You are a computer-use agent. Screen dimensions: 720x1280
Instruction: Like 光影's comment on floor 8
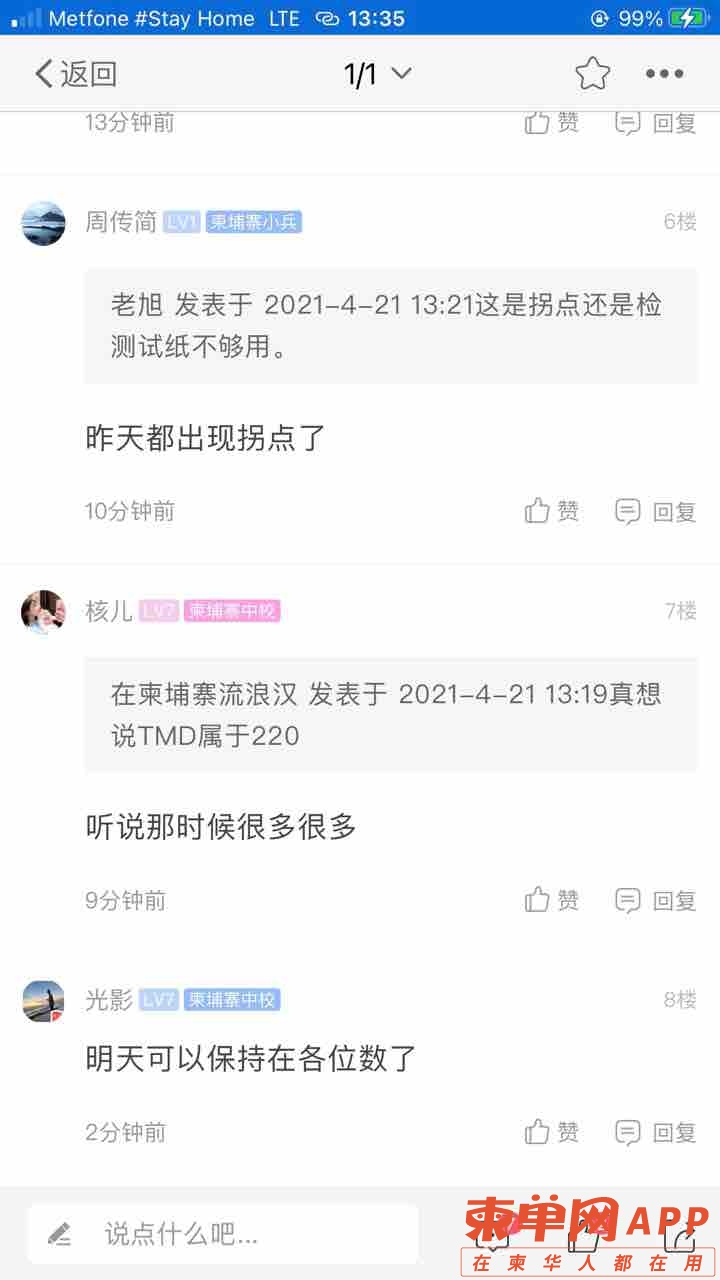tap(552, 1132)
